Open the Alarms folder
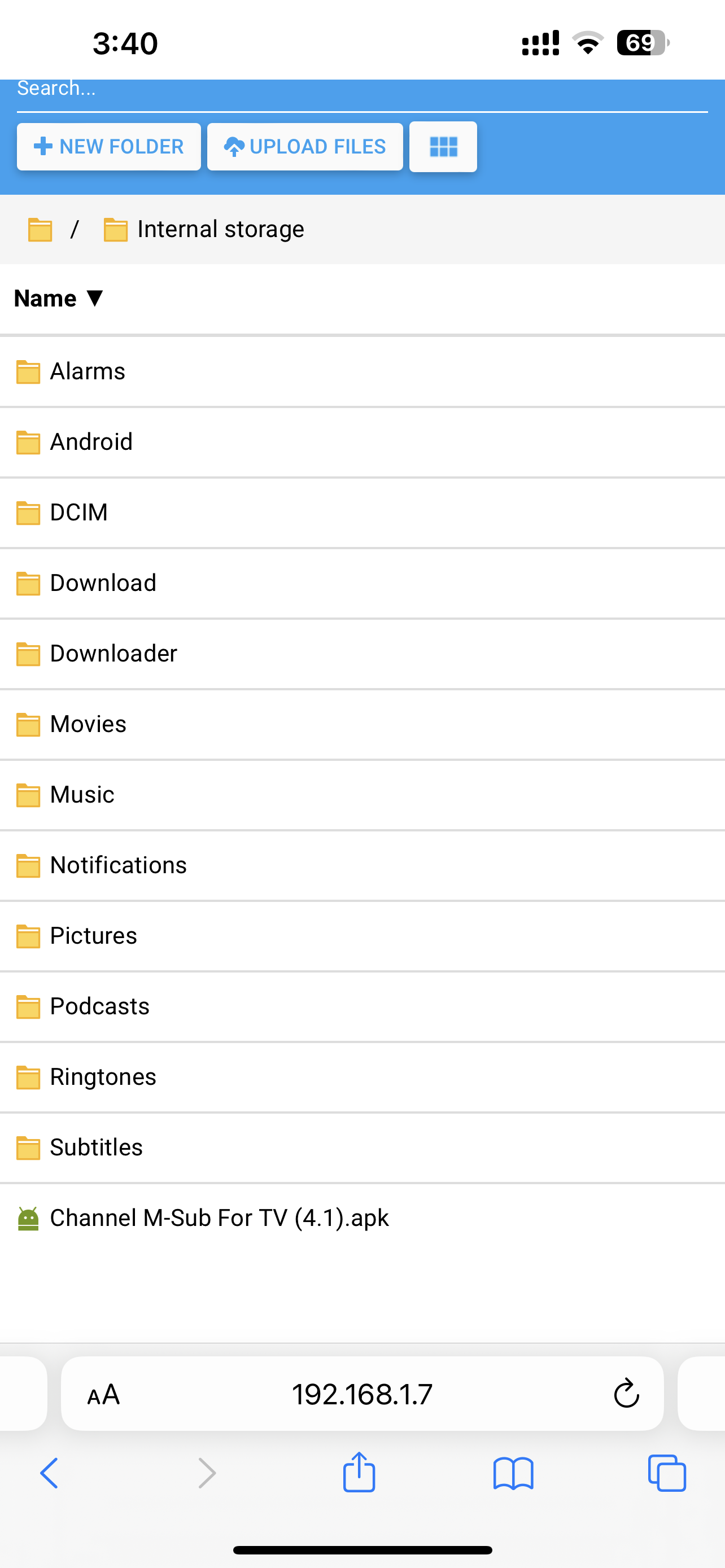Image resolution: width=725 pixels, height=1568 pixels. 87,371
